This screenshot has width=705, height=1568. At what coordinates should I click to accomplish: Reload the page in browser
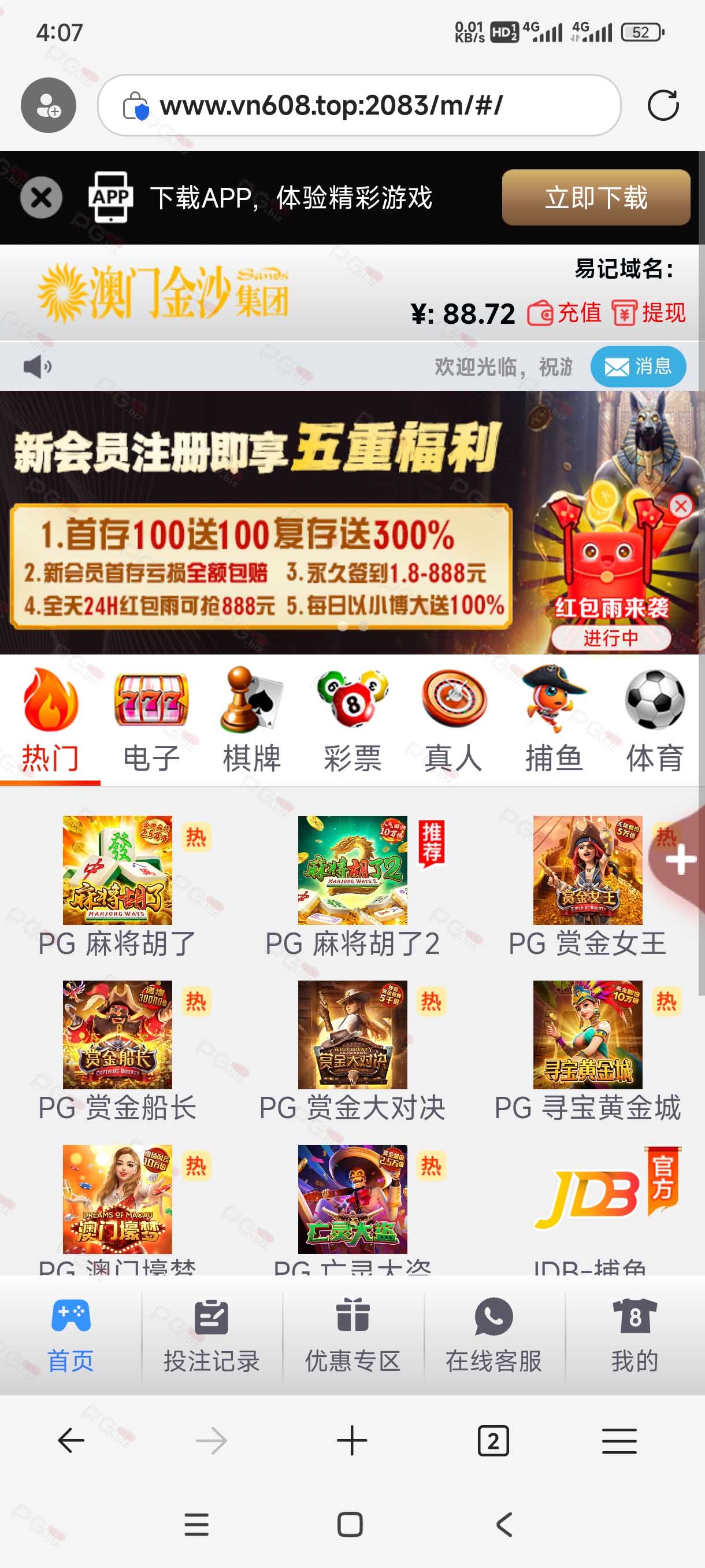[x=662, y=105]
